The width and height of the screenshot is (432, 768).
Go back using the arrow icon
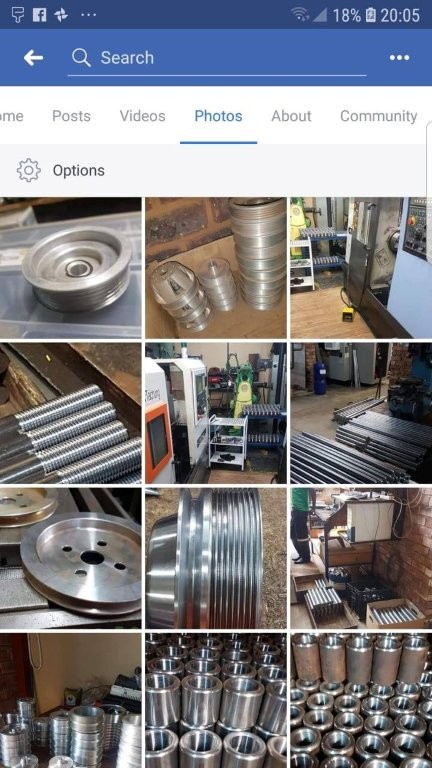(33, 58)
